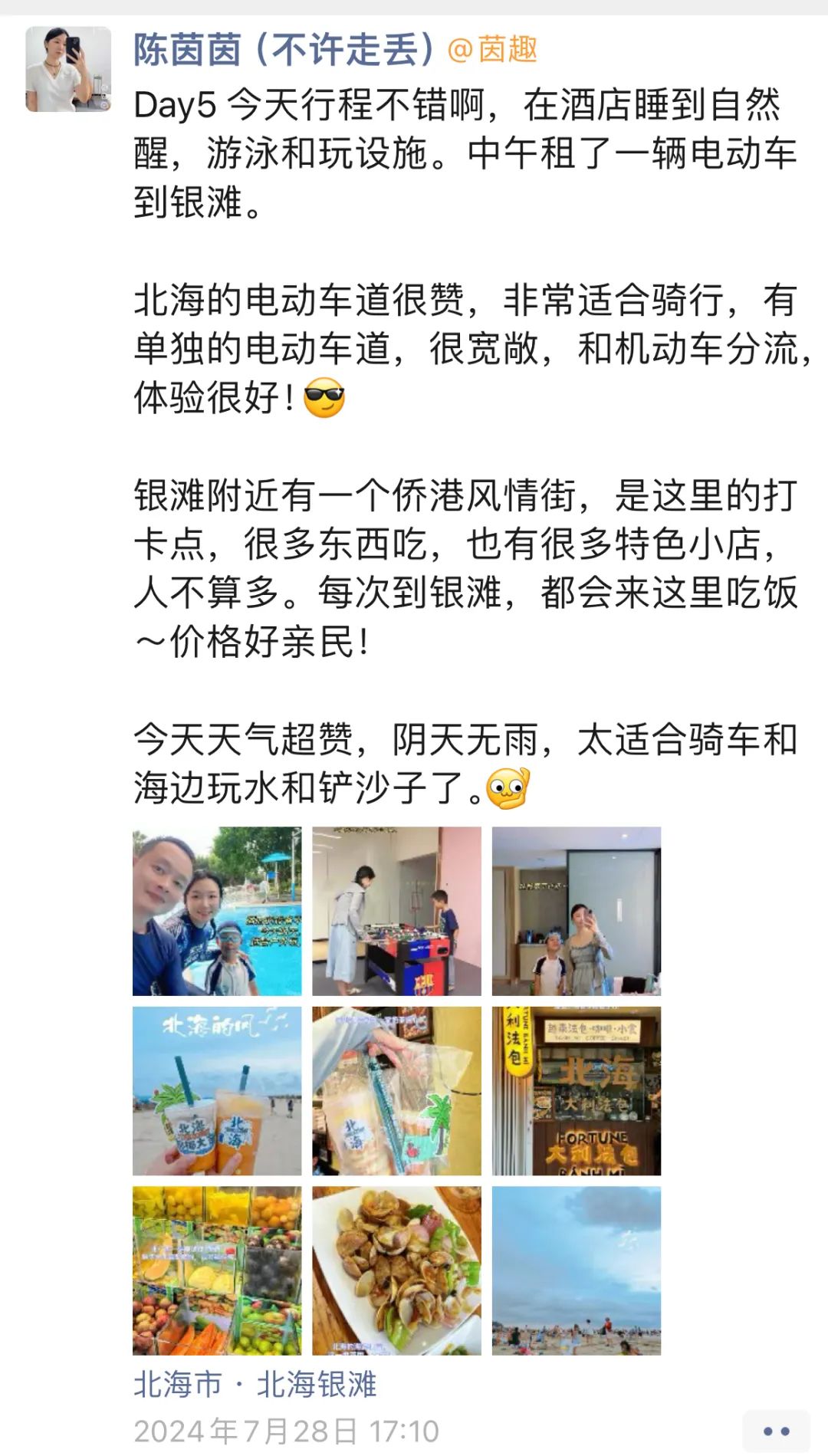Open the photo of two drinks on the beach
This screenshot has height=1456, width=828.
[x=217, y=1091]
